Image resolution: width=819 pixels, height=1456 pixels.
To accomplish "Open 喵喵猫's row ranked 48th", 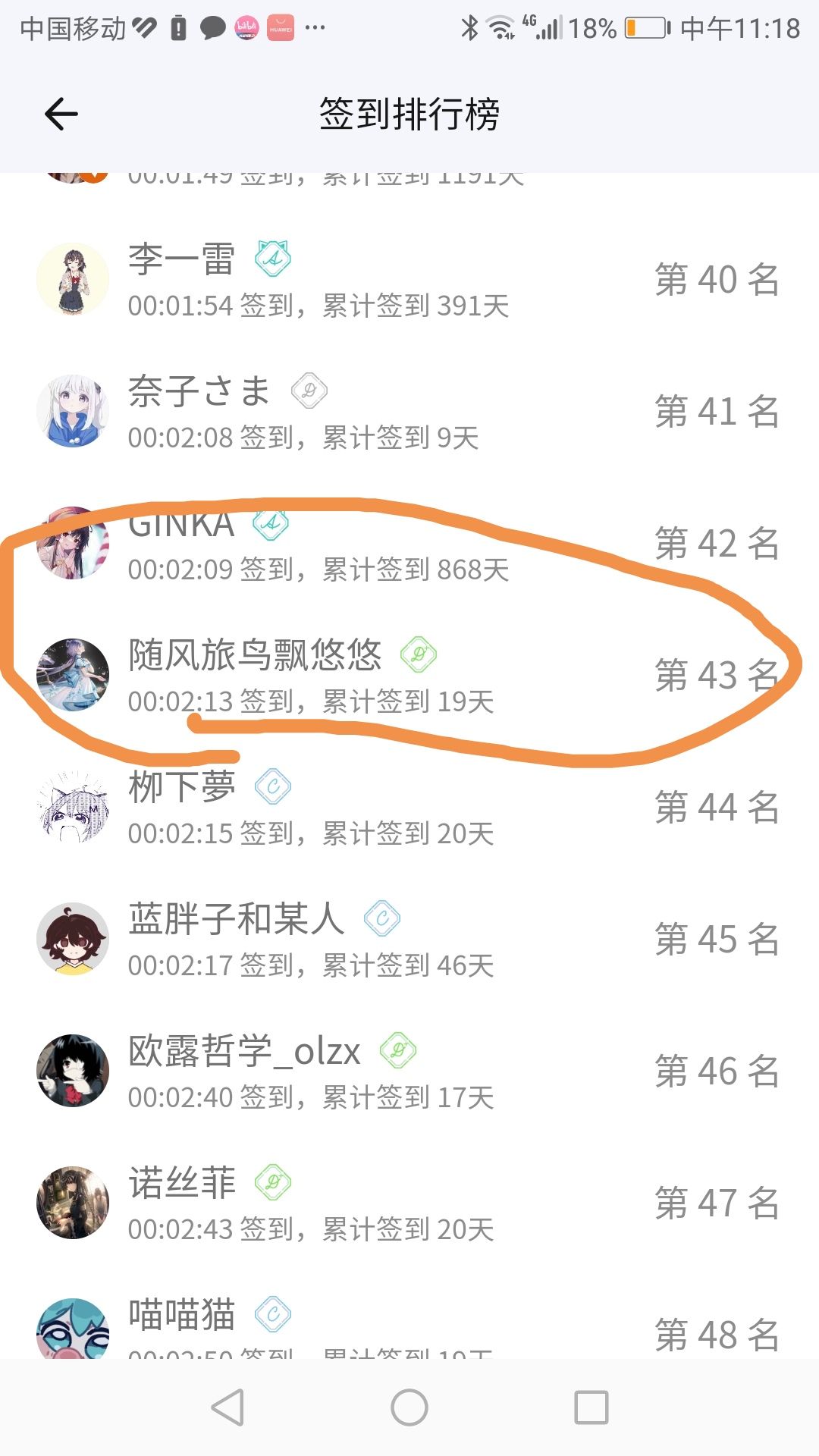I will click(409, 1327).
